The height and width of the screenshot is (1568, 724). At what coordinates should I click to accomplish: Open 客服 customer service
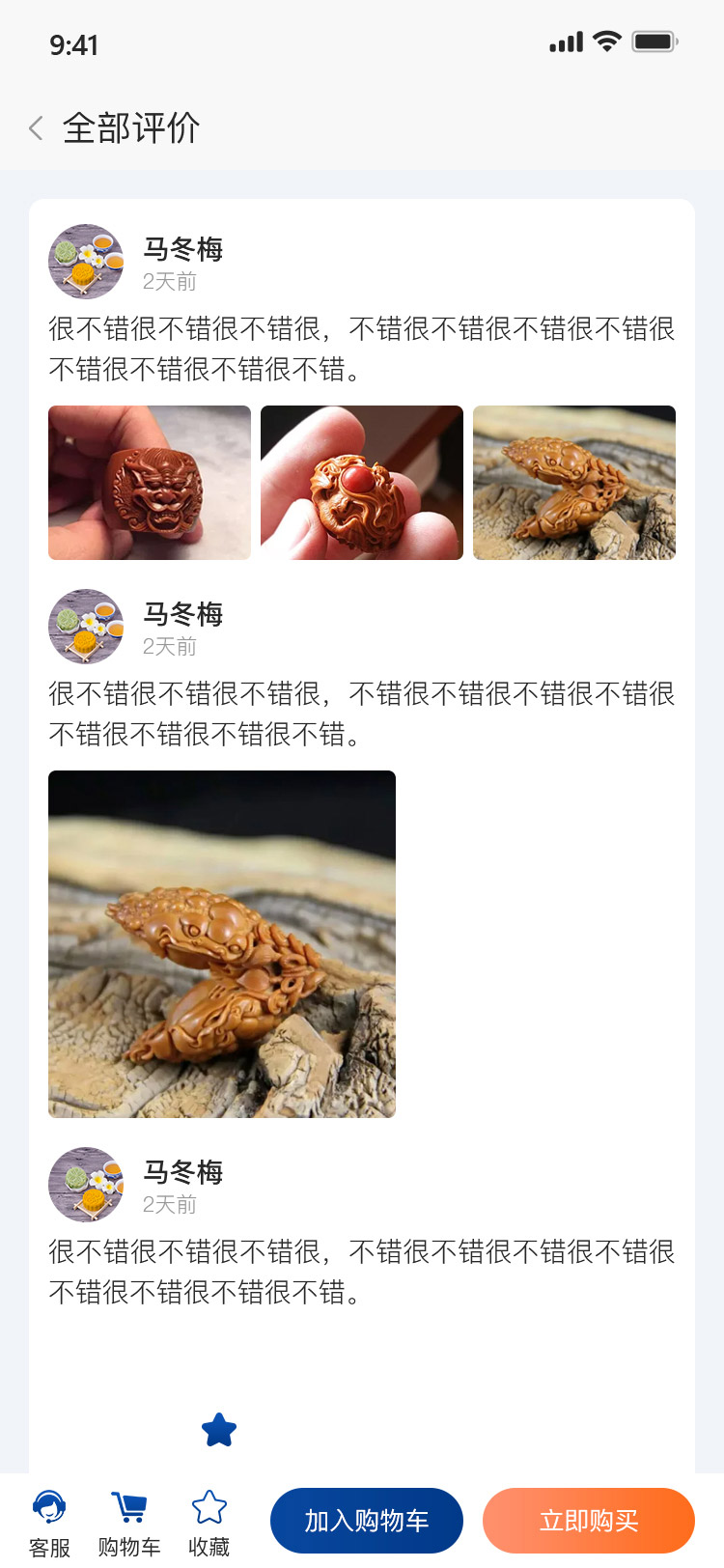tap(49, 1523)
